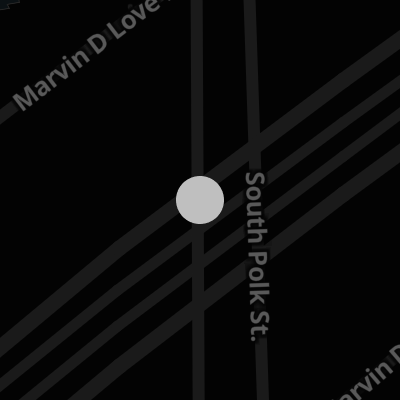The image size is (400, 400).
Task: Tap the gray location marker on the map
Action: 200,200
